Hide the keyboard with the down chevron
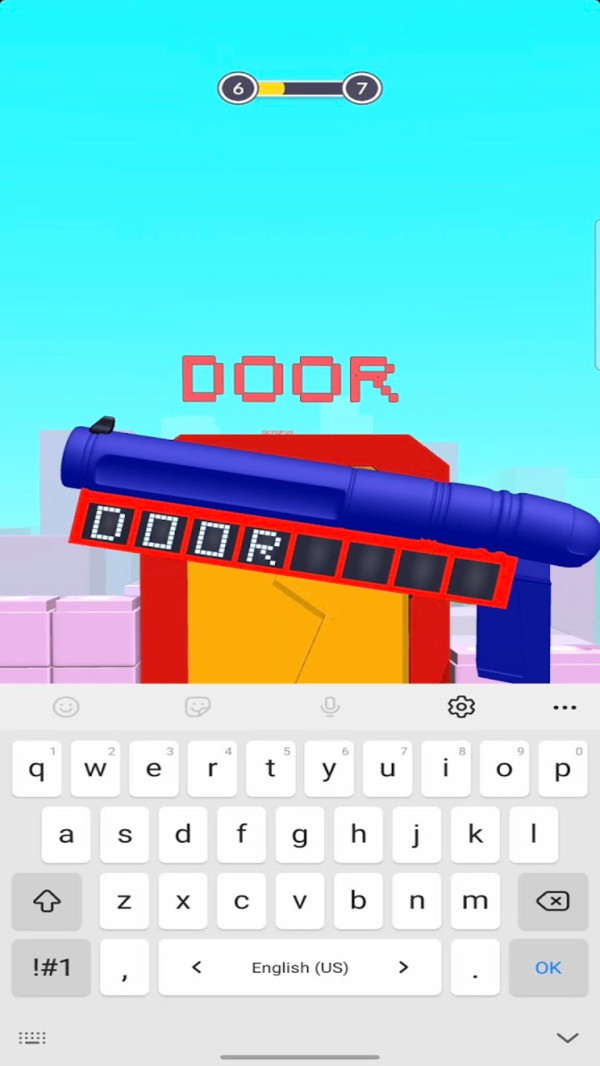The height and width of the screenshot is (1066, 600). pos(567,1037)
